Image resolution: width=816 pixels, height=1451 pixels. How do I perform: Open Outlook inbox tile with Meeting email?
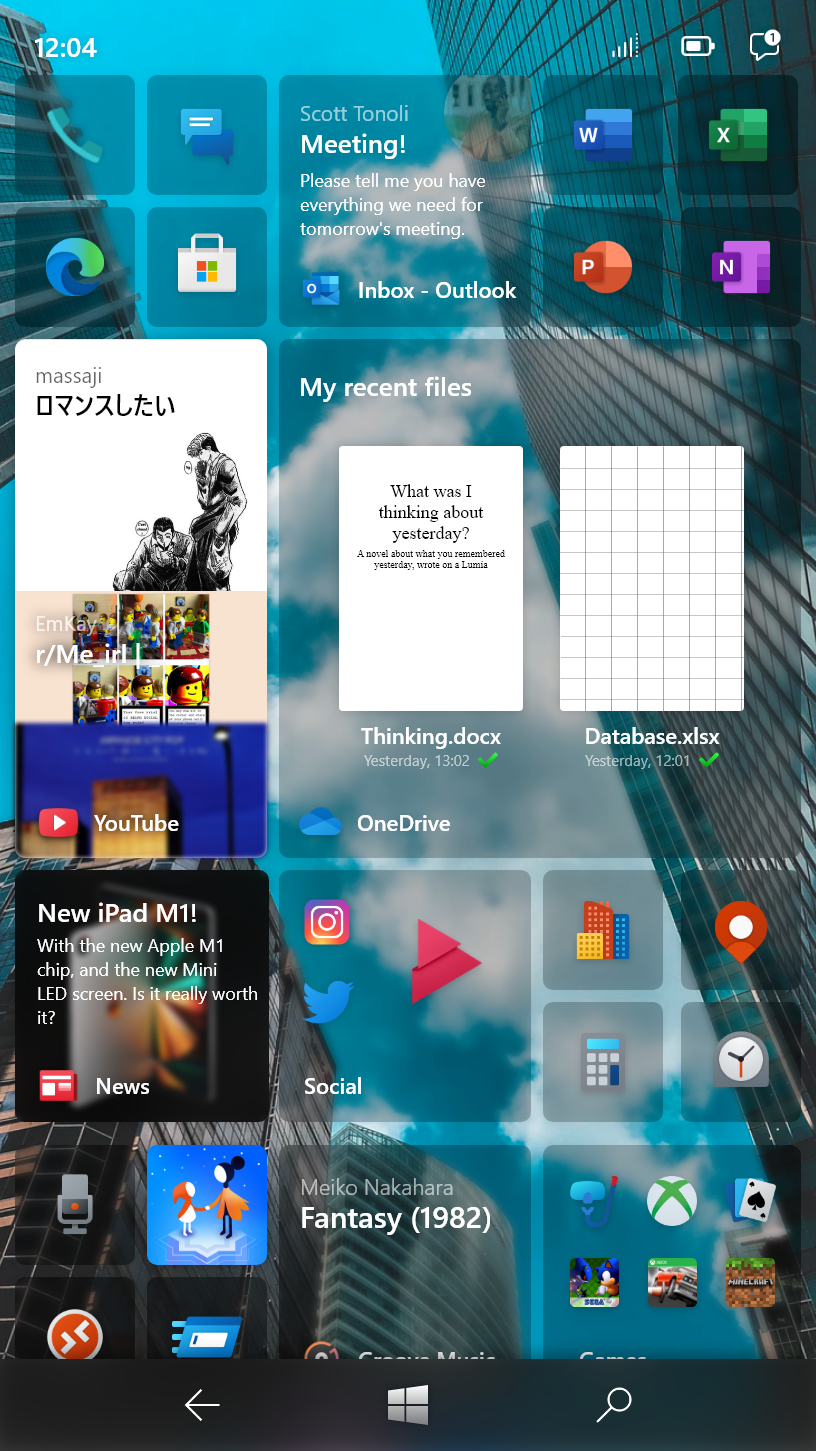pyautogui.click(x=405, y=200)
